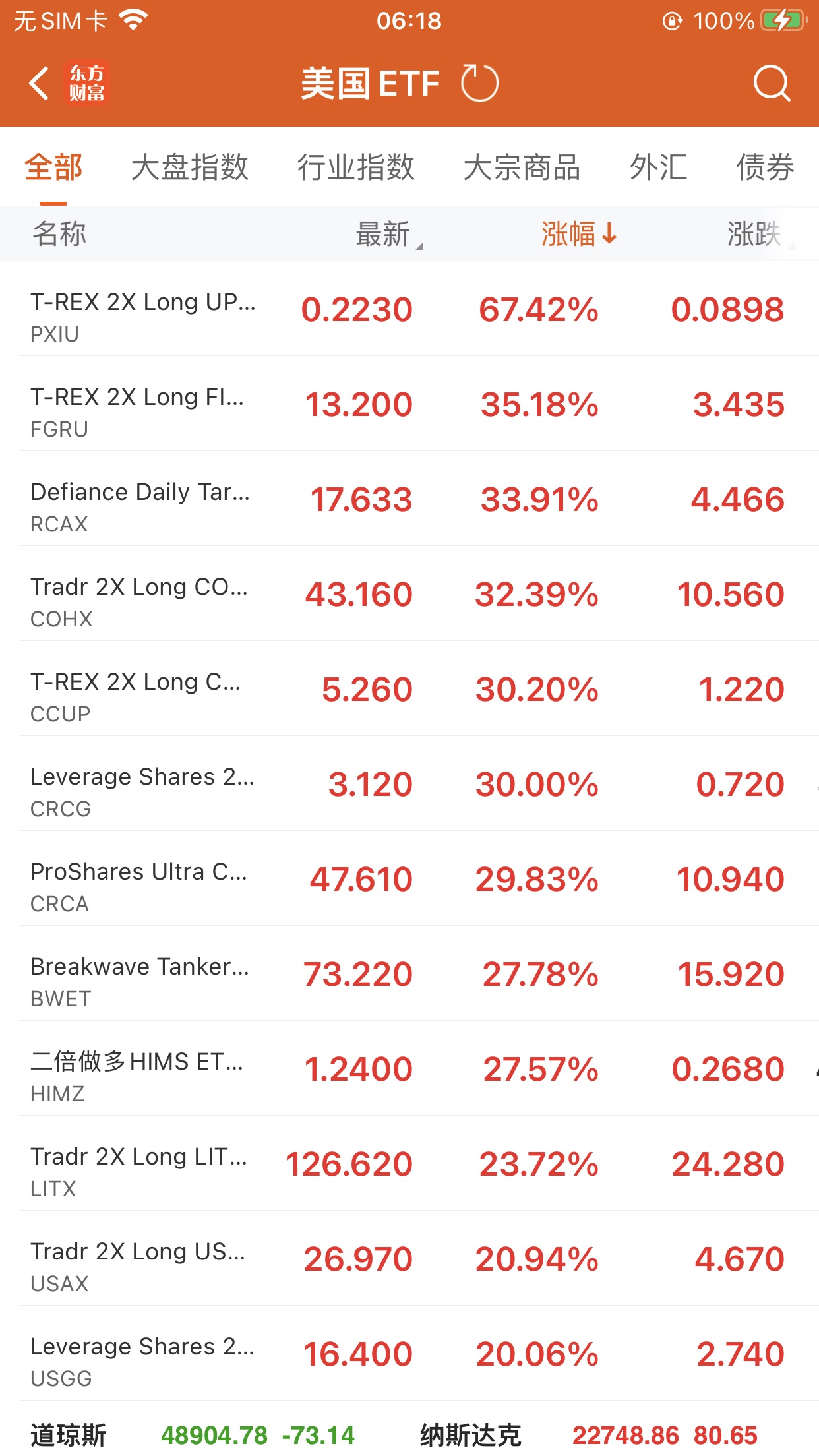The image size is (819, 1456).
Task: Open the LITX Tradr 2X row
Action: pos(409,1164)
